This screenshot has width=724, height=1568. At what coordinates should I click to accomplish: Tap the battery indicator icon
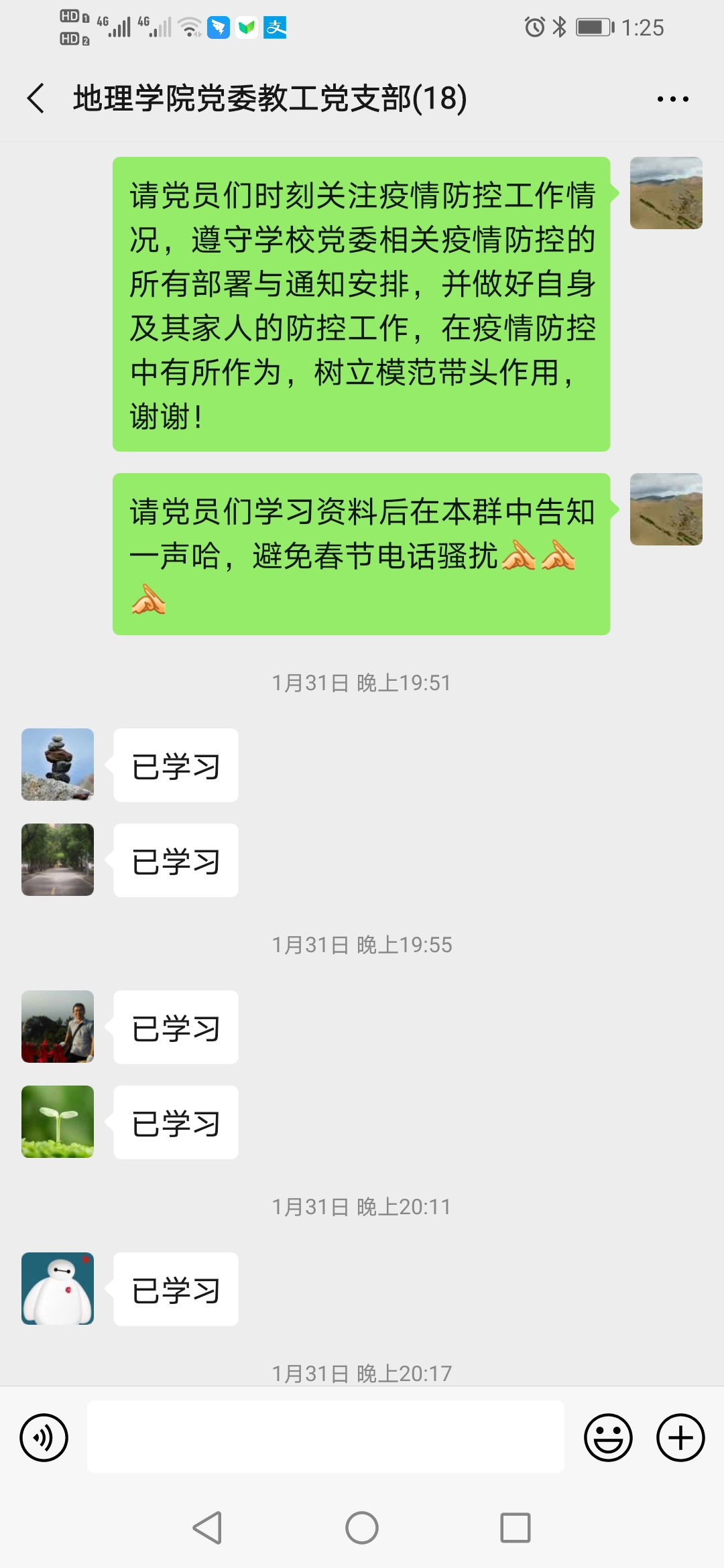(593, 27)
